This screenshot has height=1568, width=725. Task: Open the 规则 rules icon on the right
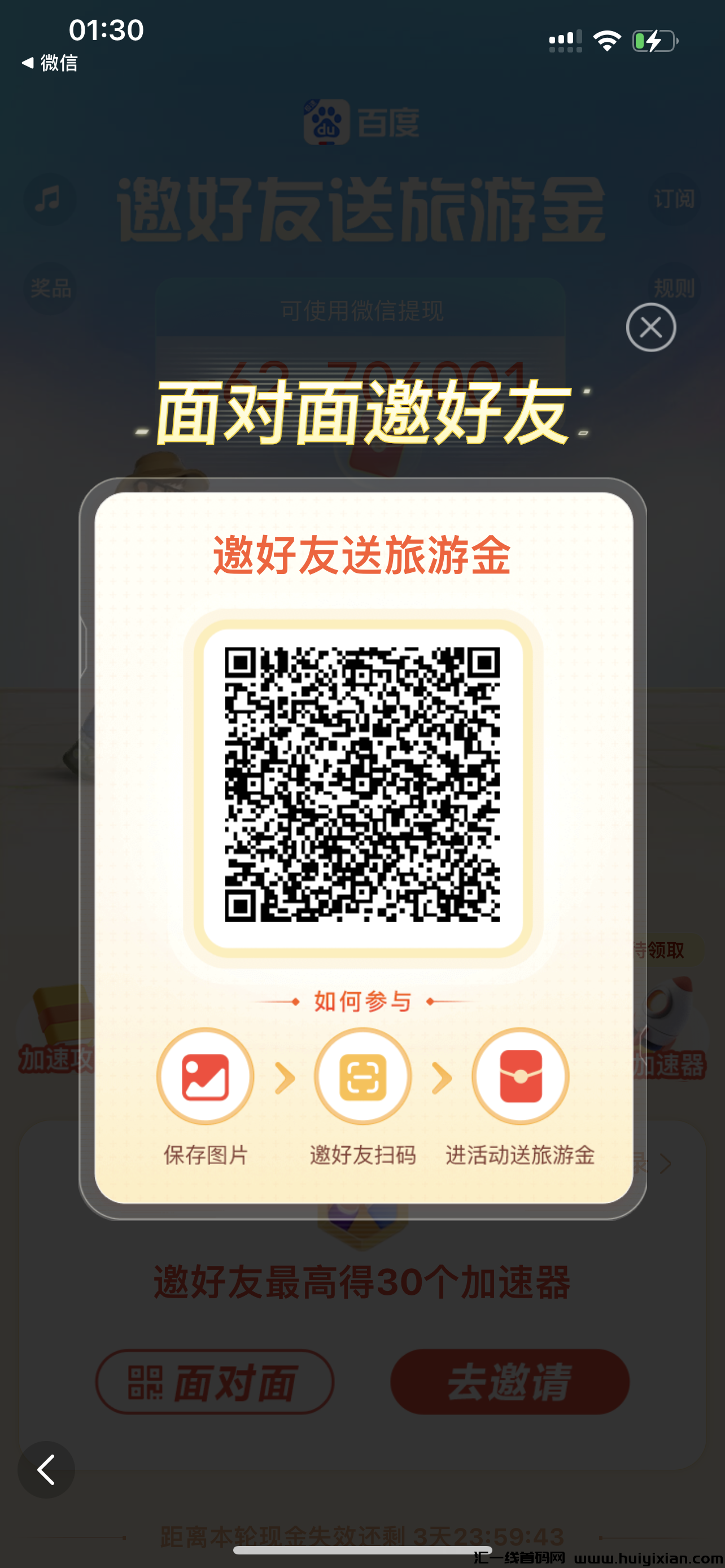[675, 288]
